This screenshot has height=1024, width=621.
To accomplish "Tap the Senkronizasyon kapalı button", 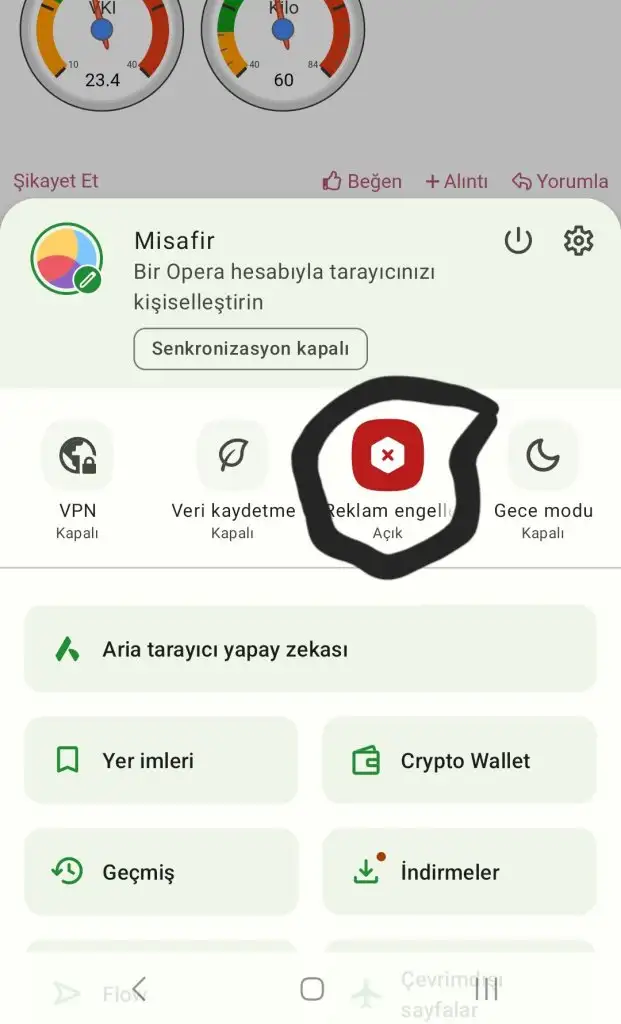I will coord(250,349).
